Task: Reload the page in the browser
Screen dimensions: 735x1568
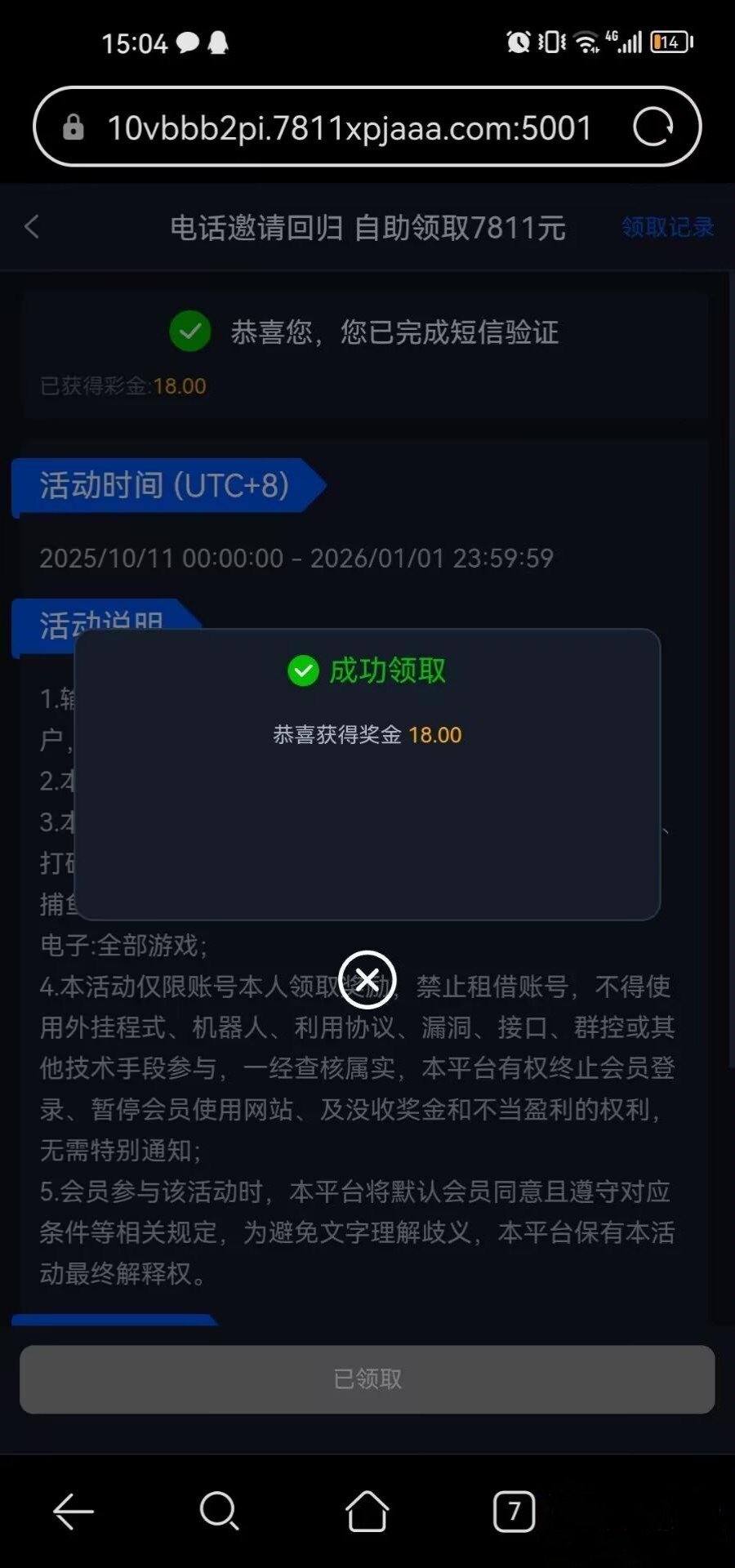Action: coord(653,127)
